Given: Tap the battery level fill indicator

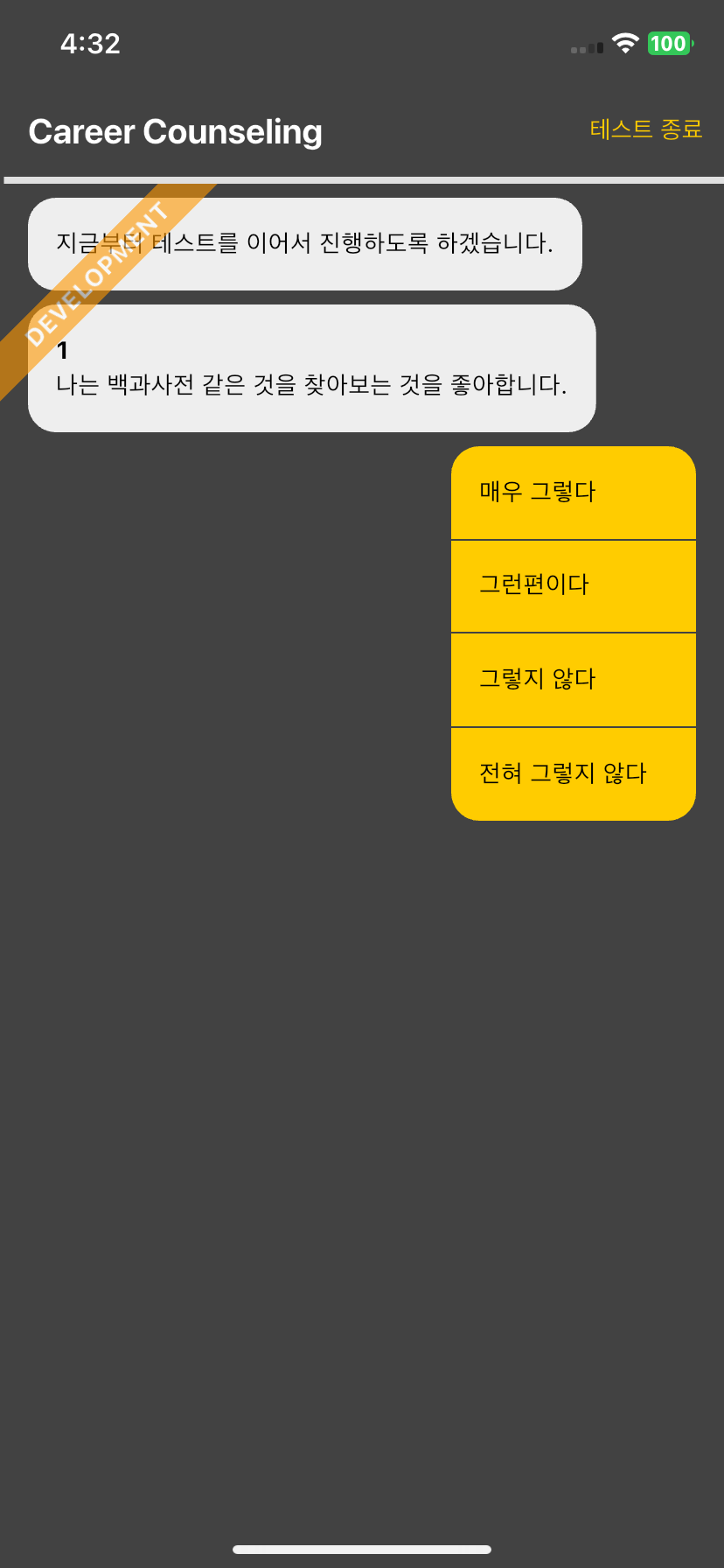Looking at the screenshot, I should click(669, 43).
